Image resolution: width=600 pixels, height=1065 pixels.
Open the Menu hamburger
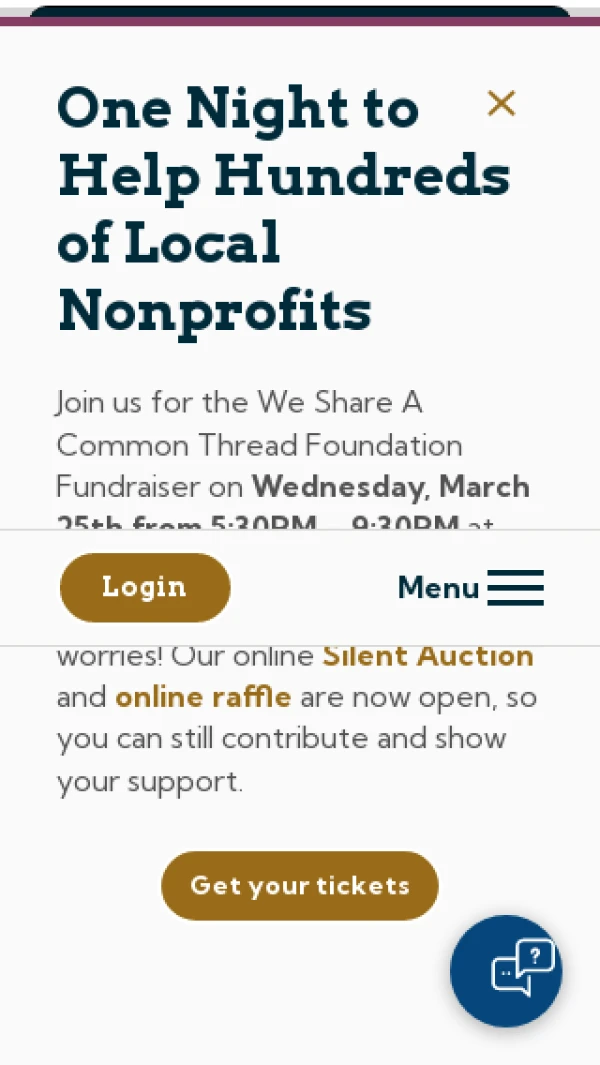515,588
